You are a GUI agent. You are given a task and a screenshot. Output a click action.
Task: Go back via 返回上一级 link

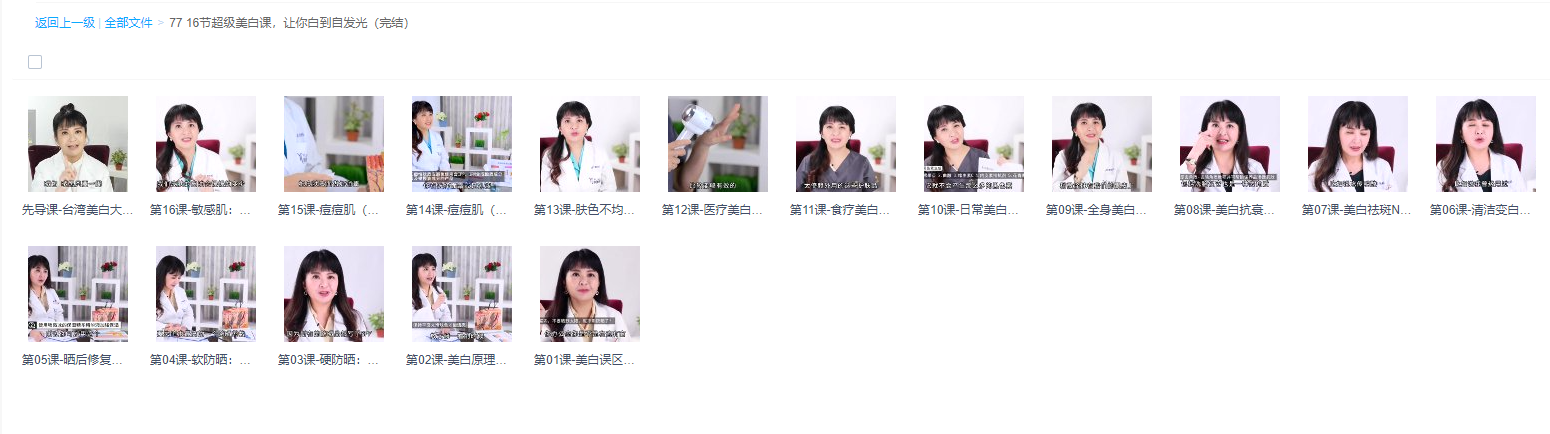[65, 23]
